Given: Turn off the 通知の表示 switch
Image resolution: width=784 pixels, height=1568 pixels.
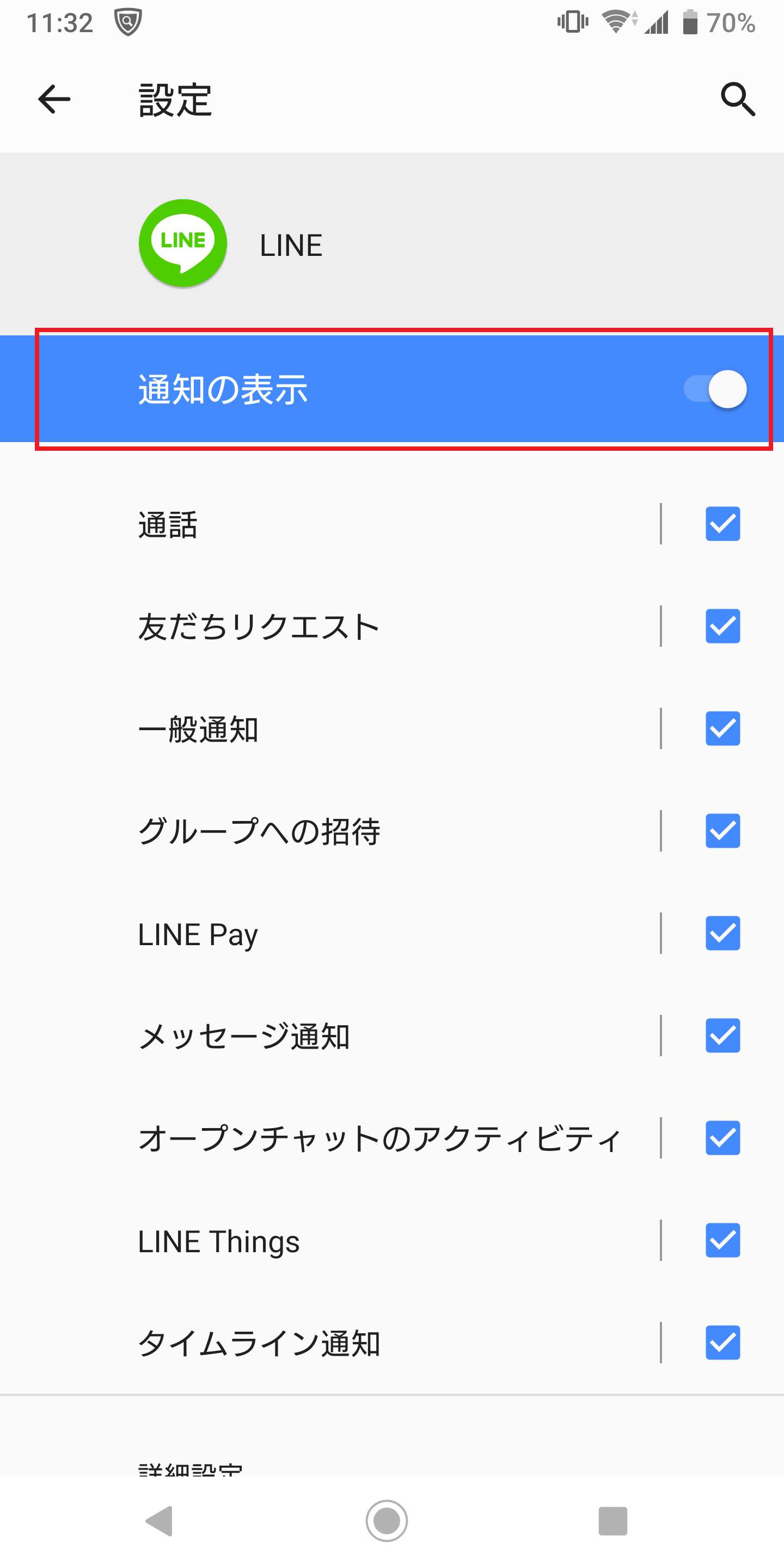Looking at the screenshot, I should click(x=715, y=389).
